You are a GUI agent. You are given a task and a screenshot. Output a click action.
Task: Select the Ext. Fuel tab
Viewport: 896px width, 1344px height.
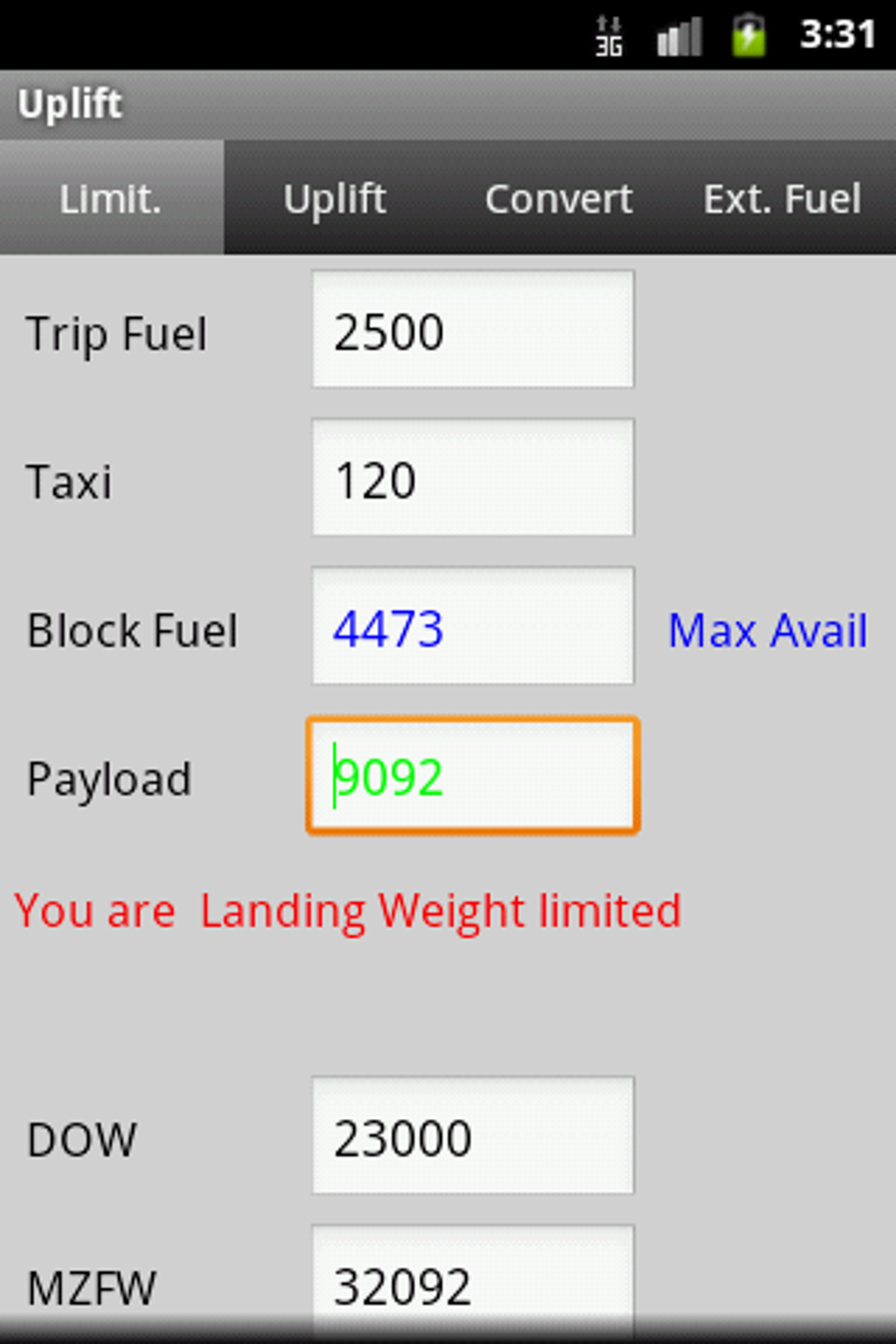pyautogui.click(x=781, y=199)
